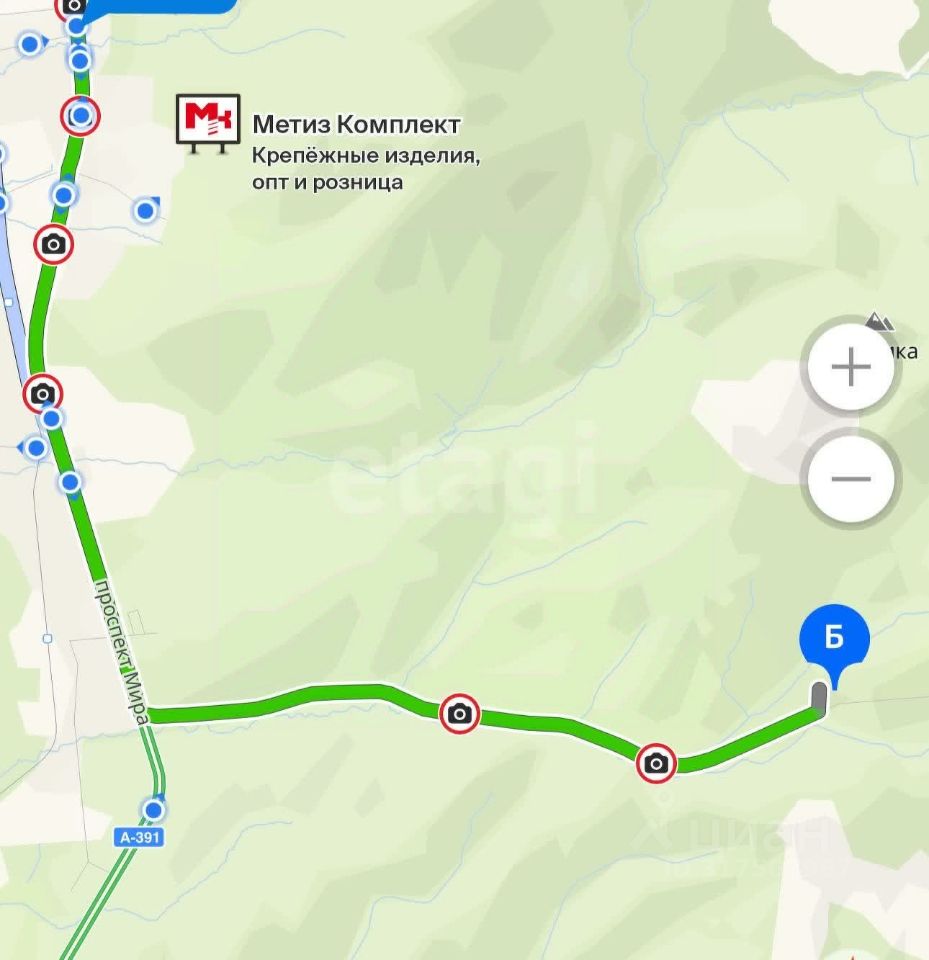This screenshot has width=929, height=960.
Task: Zoom out of the map
Action: [x=851, y=479]
